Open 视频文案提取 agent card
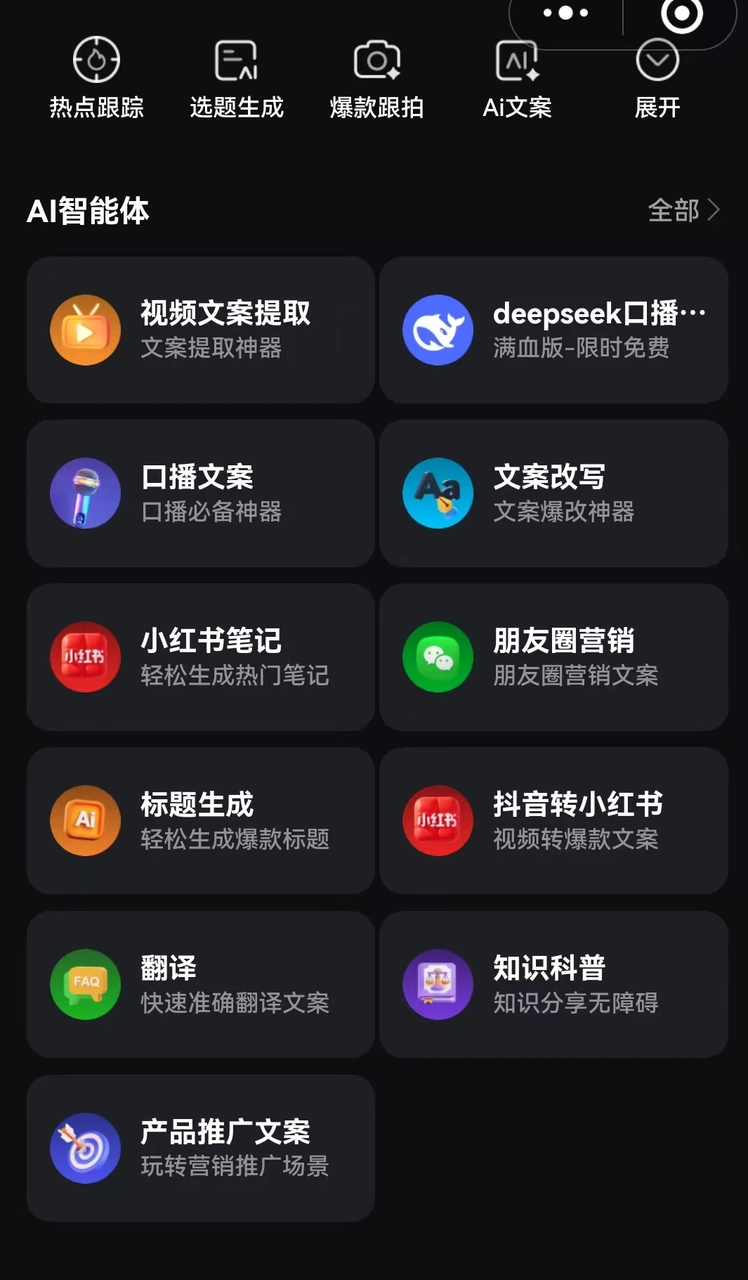The width and height of the screenshot is (748, 1280). 200,330
